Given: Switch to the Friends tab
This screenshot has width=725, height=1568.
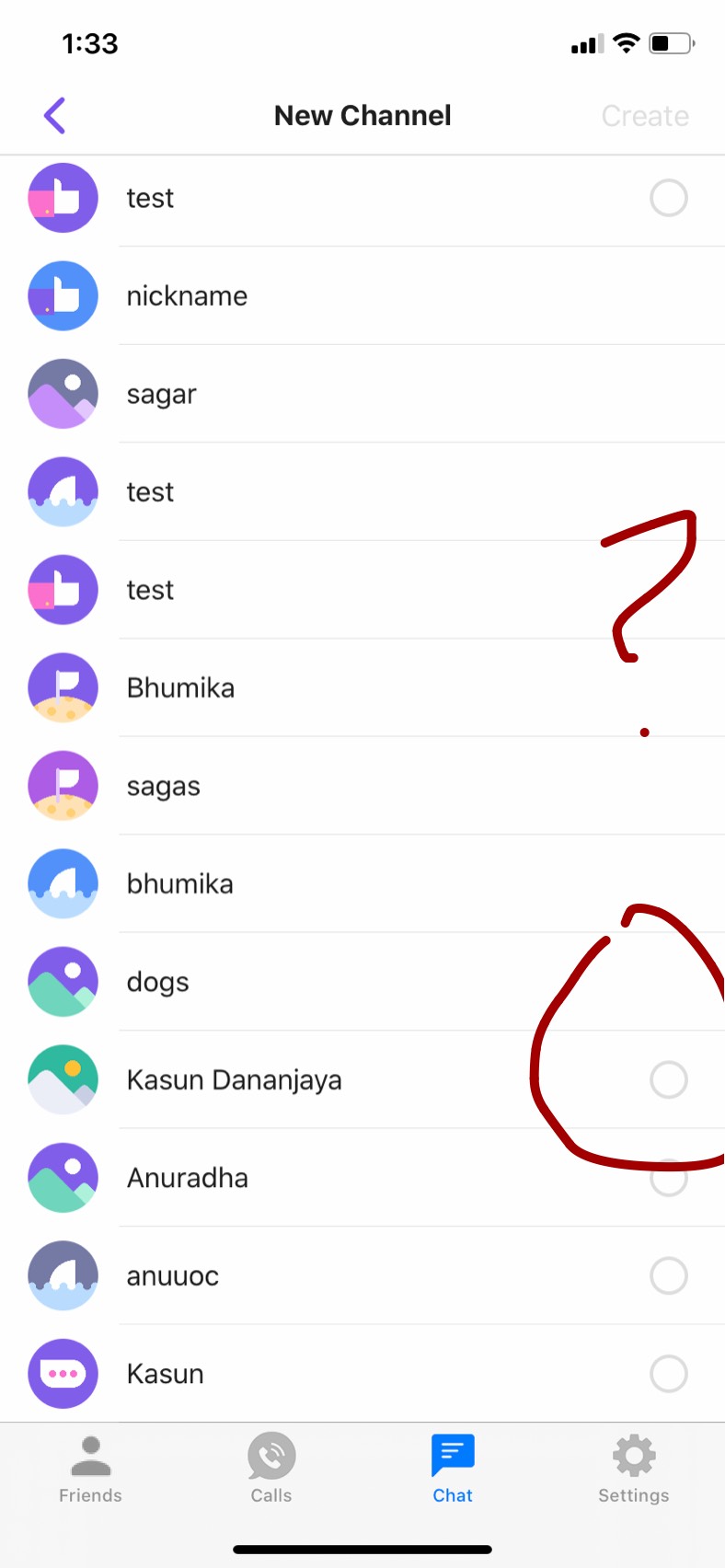Looking at the screenshot, I should (90, 1470).
